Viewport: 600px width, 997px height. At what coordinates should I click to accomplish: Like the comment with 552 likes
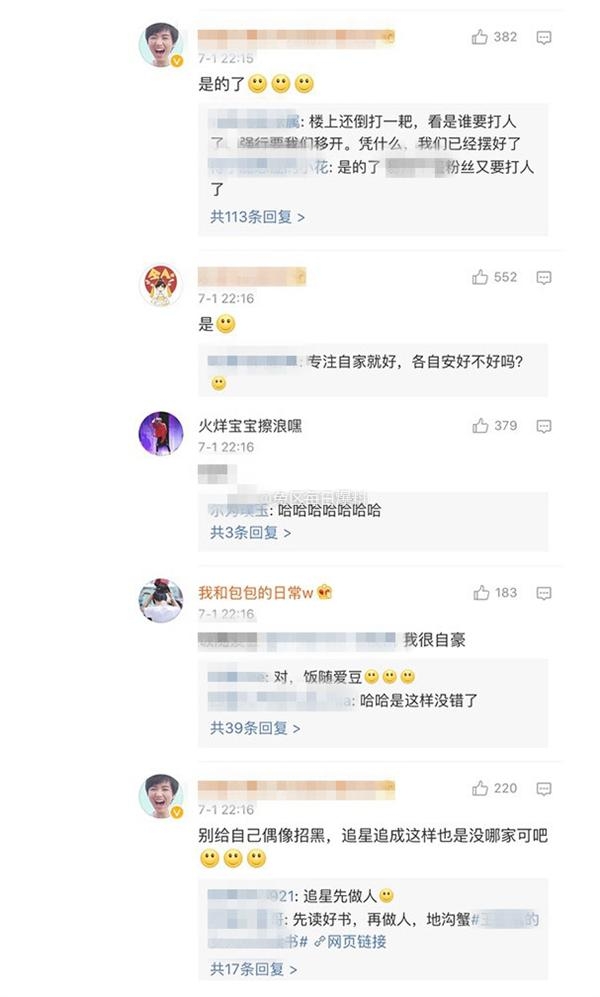[x=481, y=277]
